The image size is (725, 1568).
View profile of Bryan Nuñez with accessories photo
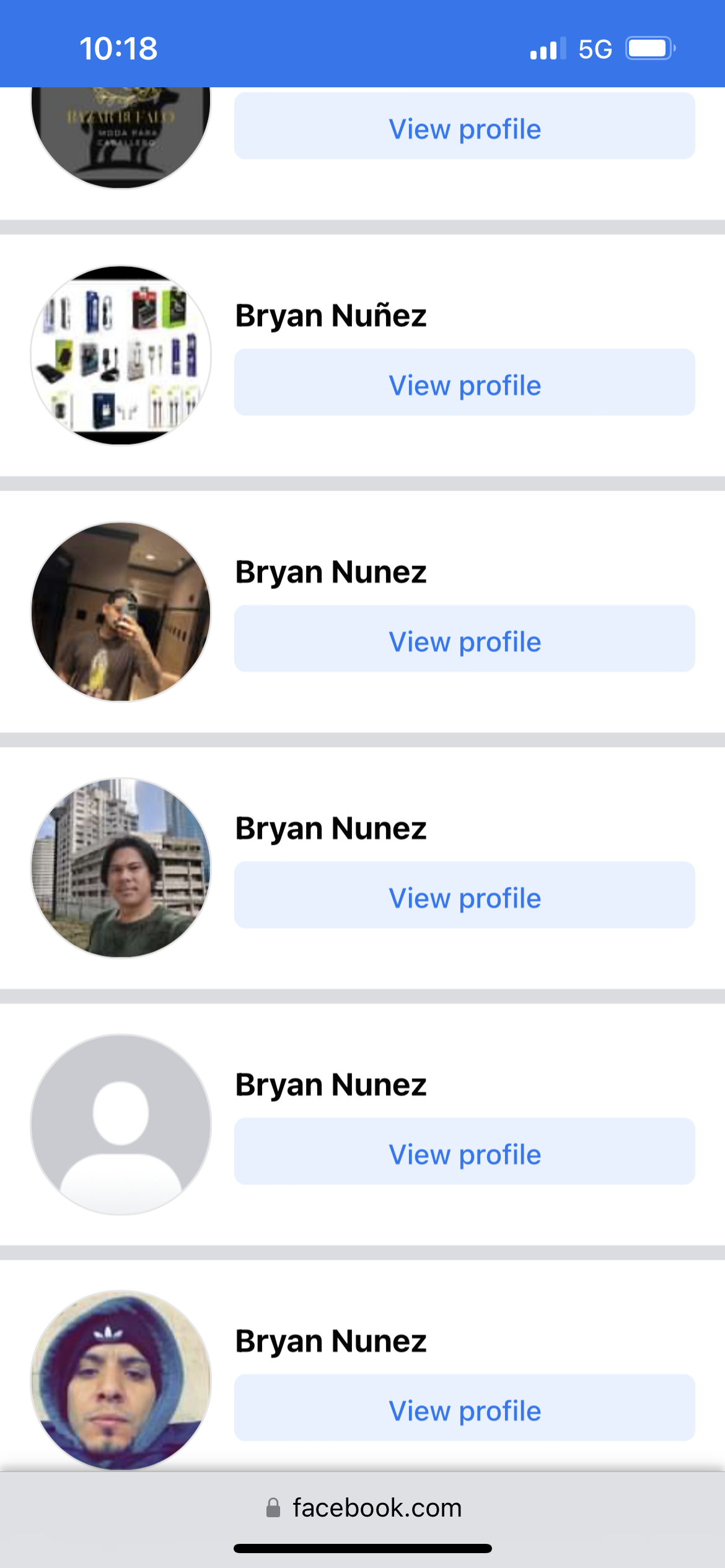point(464,383)
